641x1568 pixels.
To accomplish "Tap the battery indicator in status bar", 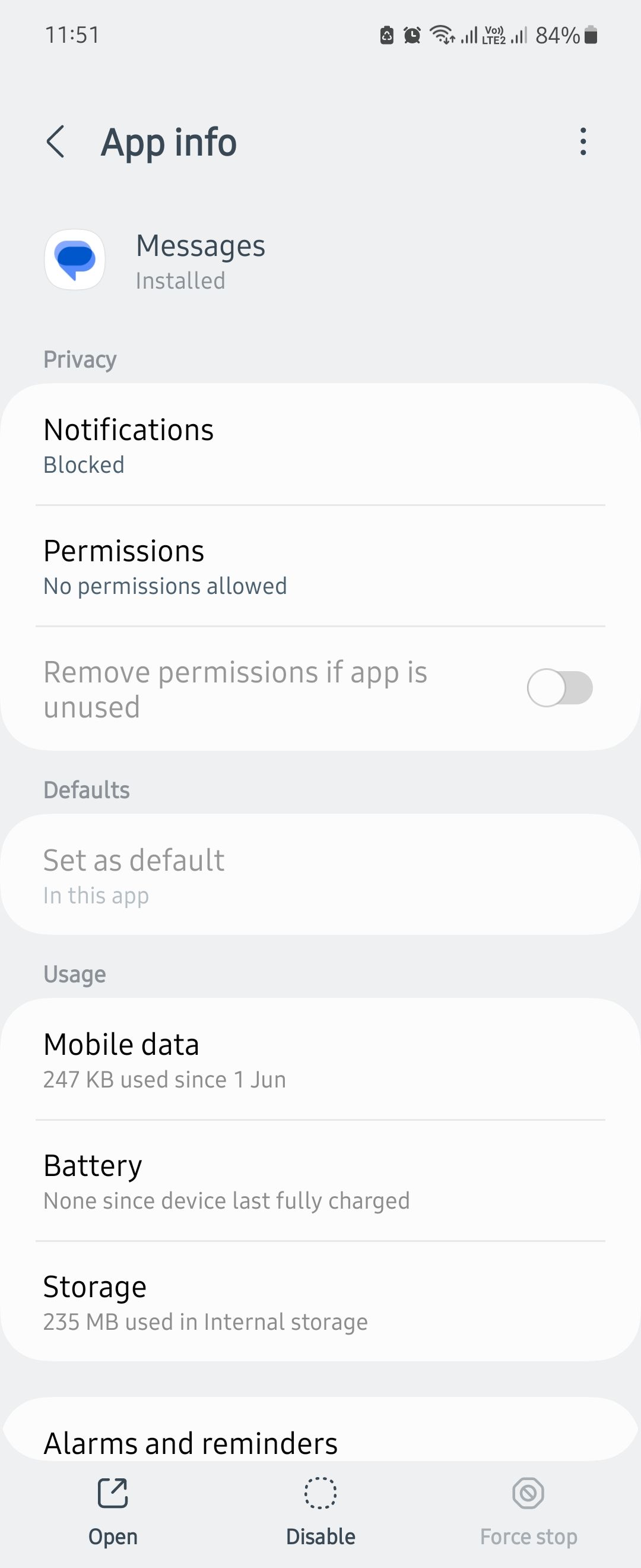I will [591, 34].
